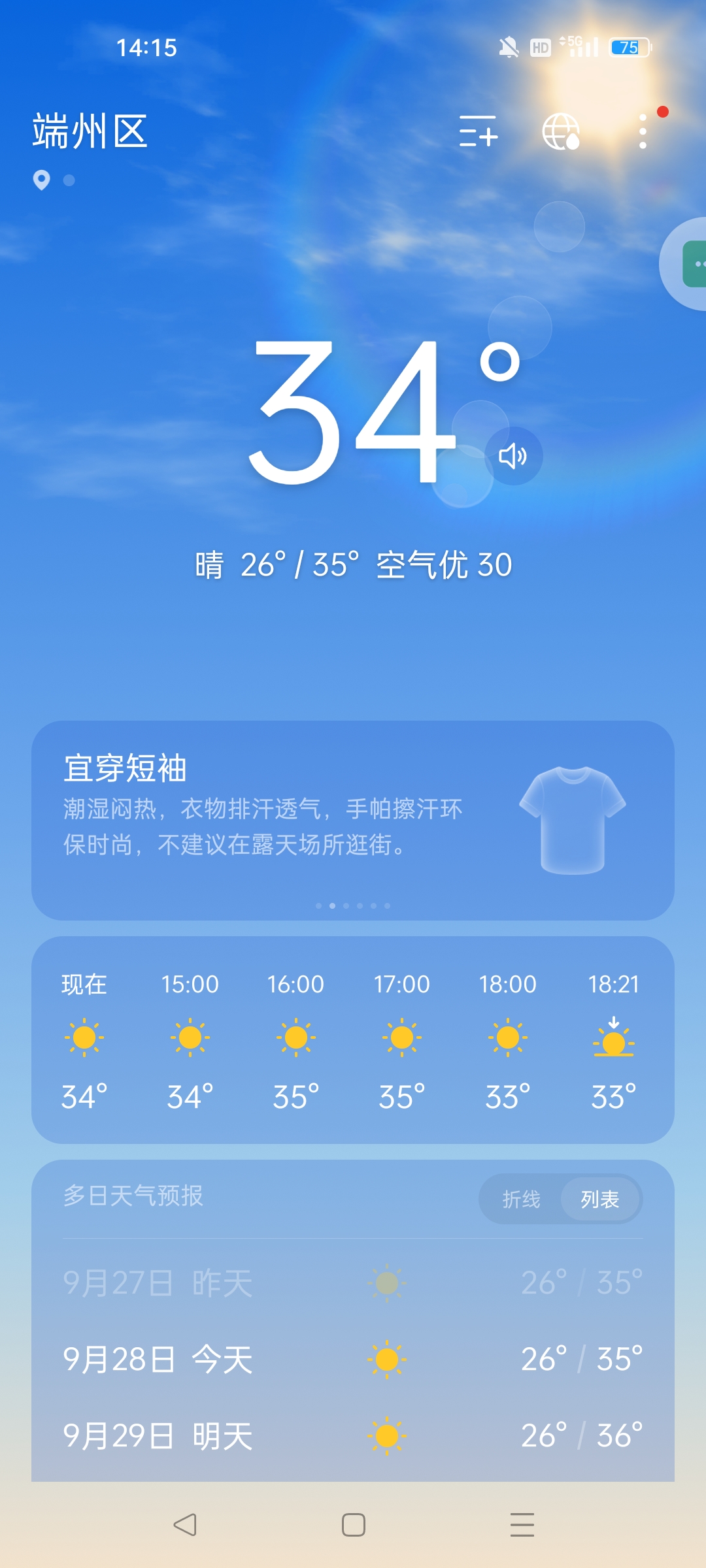Select the 列表 forecast view
The height and width of the screenshot is (1568, 706).
(x=600, y=1199)
